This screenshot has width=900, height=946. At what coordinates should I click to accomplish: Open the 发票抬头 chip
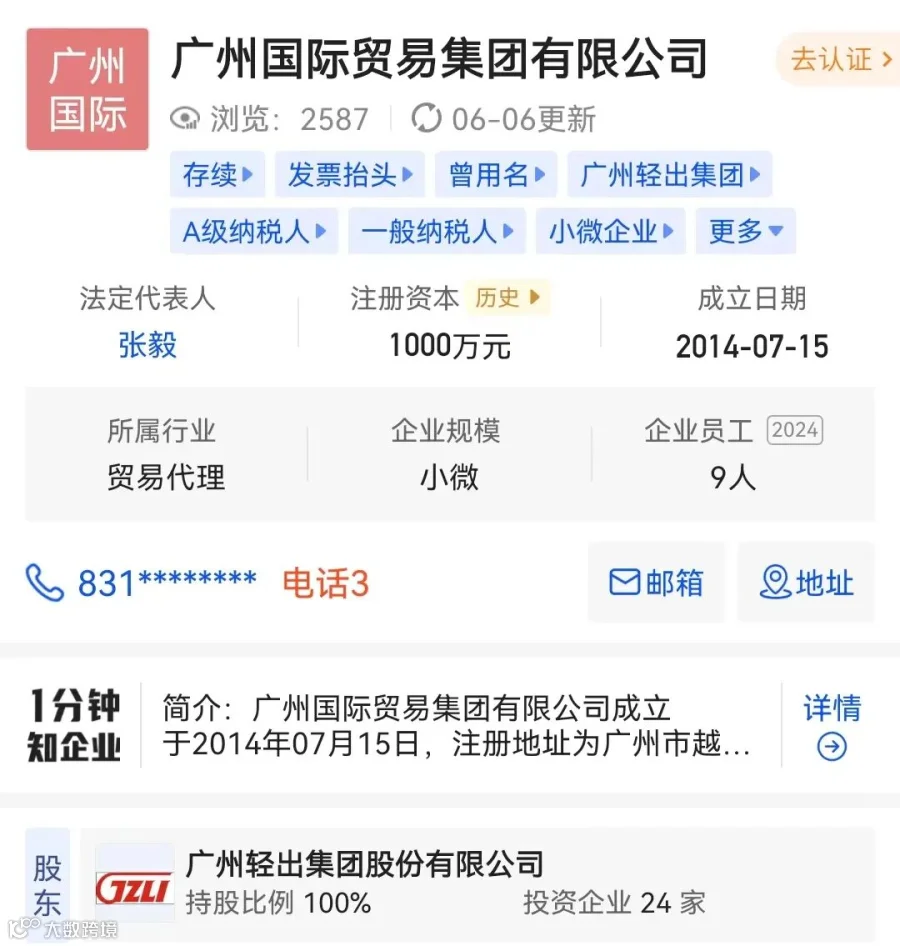pyautogui.click(x=350, y=175)
